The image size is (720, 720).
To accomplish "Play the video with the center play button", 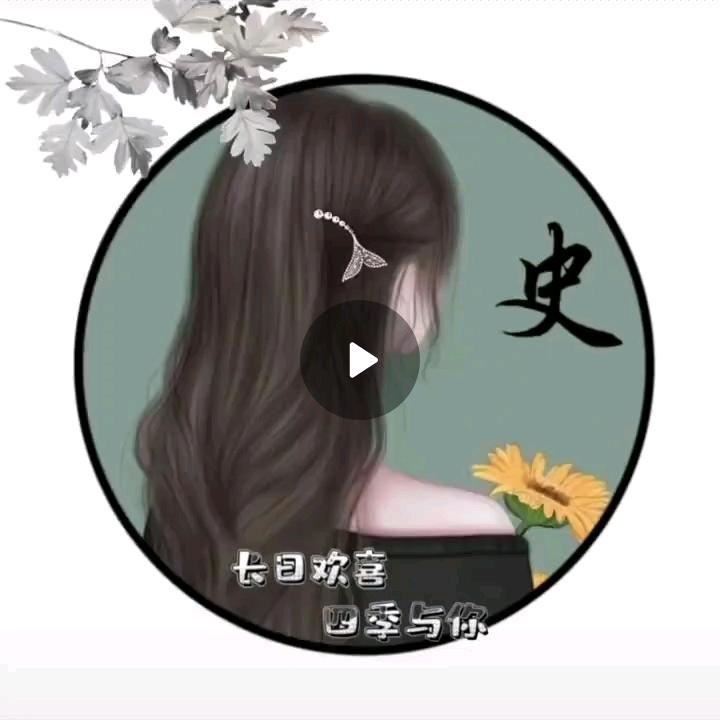I will 360,360.
